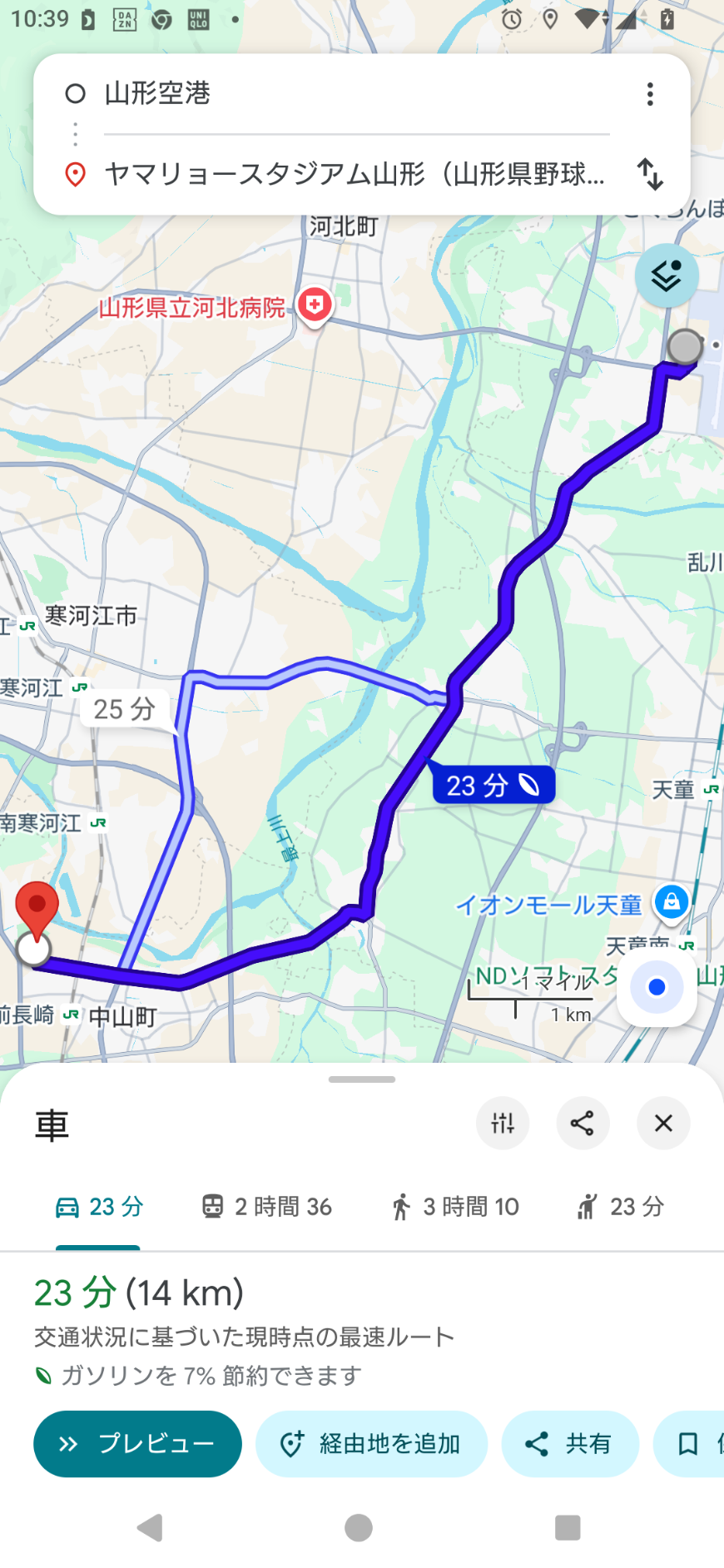Switch to the car tab showing 23 分
The height and width of the screenshot is (1568, 724).
(99, 1207)
